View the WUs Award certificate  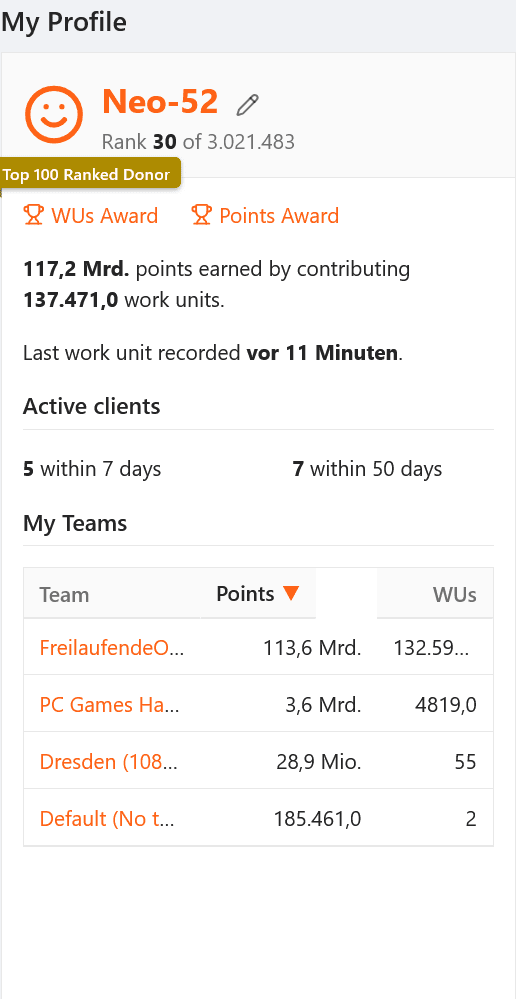90,215
